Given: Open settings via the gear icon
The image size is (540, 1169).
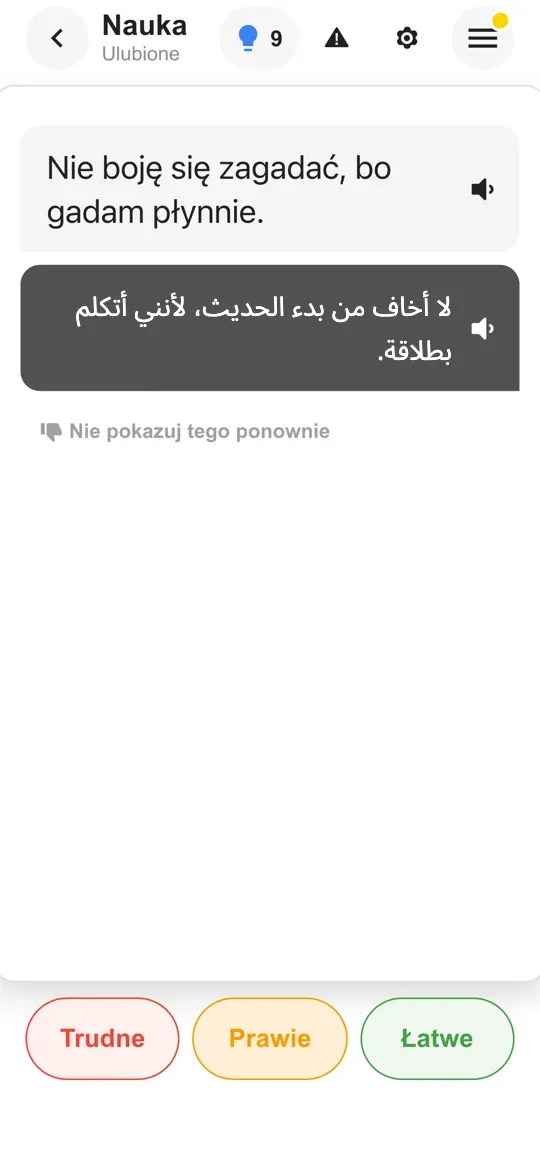Looking at the screenshot, I should tap(406, 38).
